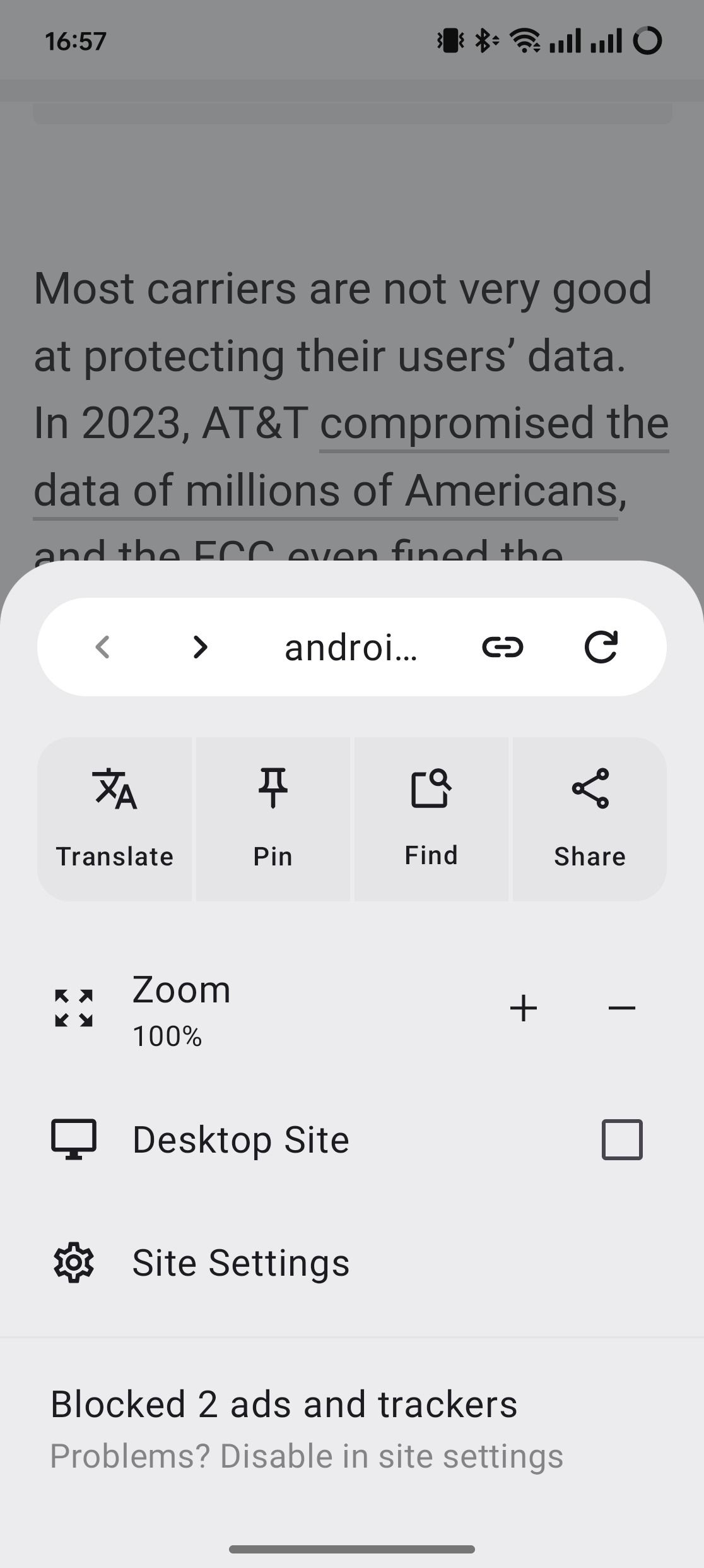The width and height of the screenshot is (704, 1568).
Task: Copy the page link
Action: point(502,647)
